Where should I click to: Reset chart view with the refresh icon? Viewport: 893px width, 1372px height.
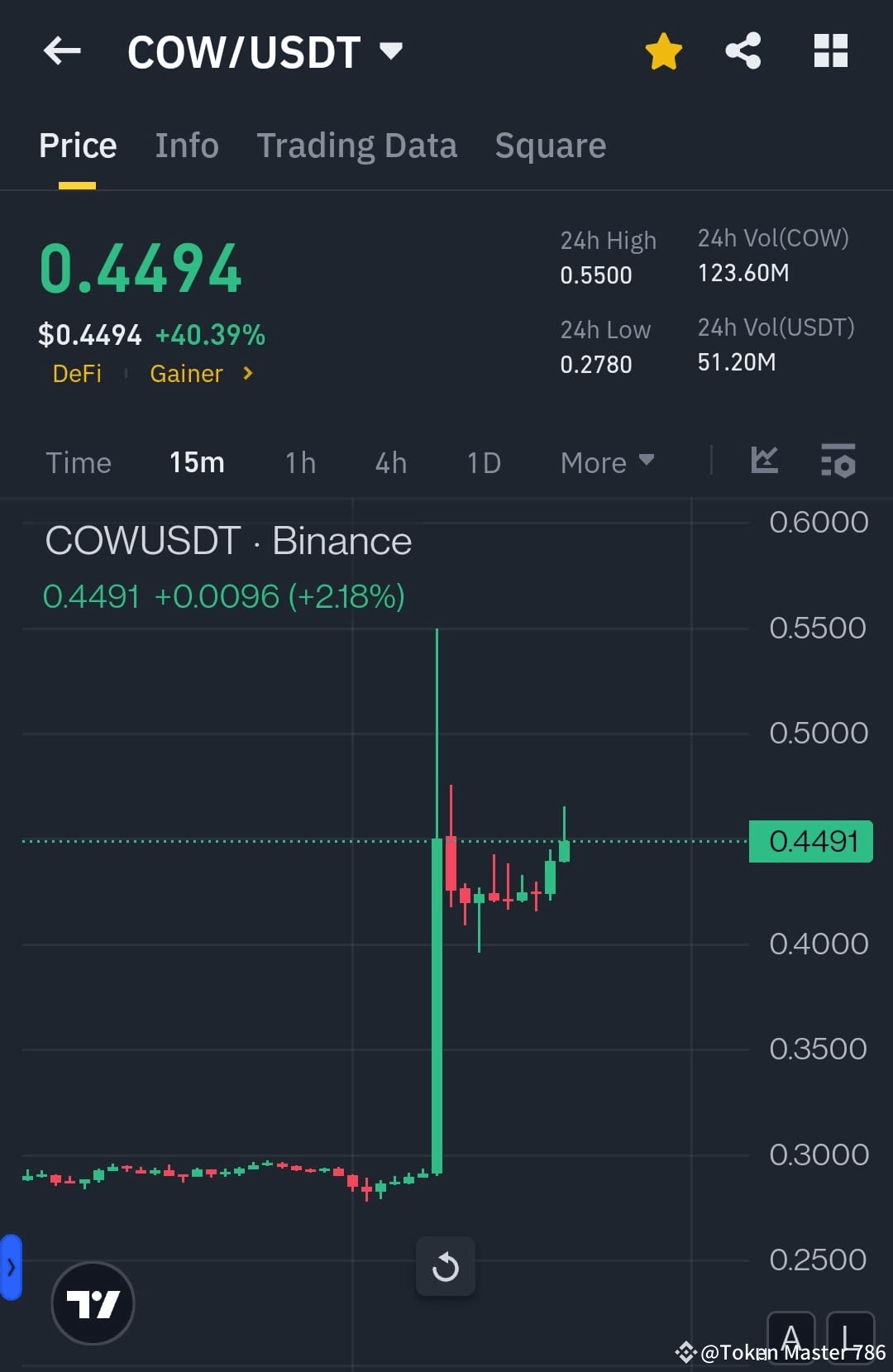point(446,1265)
